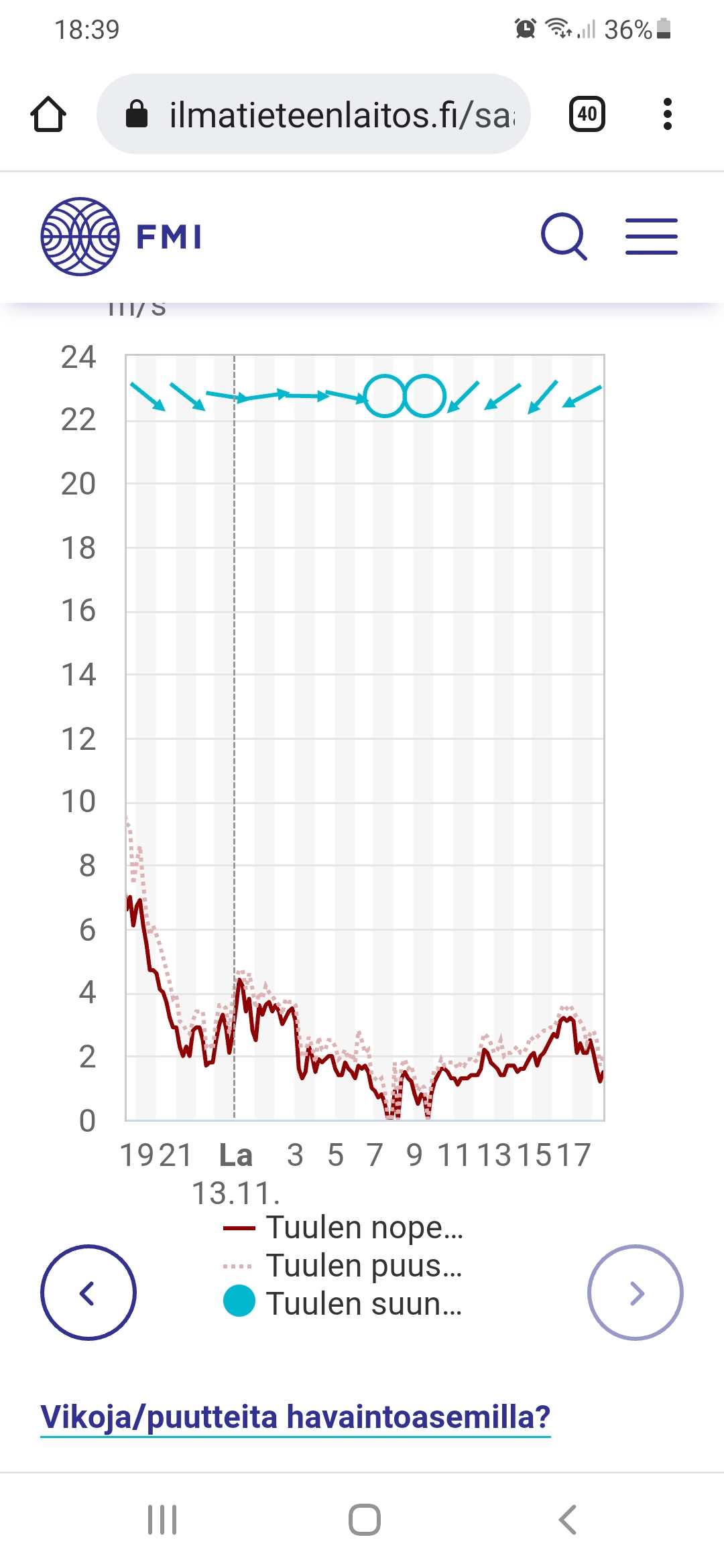Screen dimensions: 724x1568
Task: Go back using the system back button
Action: click(567, 1519)
